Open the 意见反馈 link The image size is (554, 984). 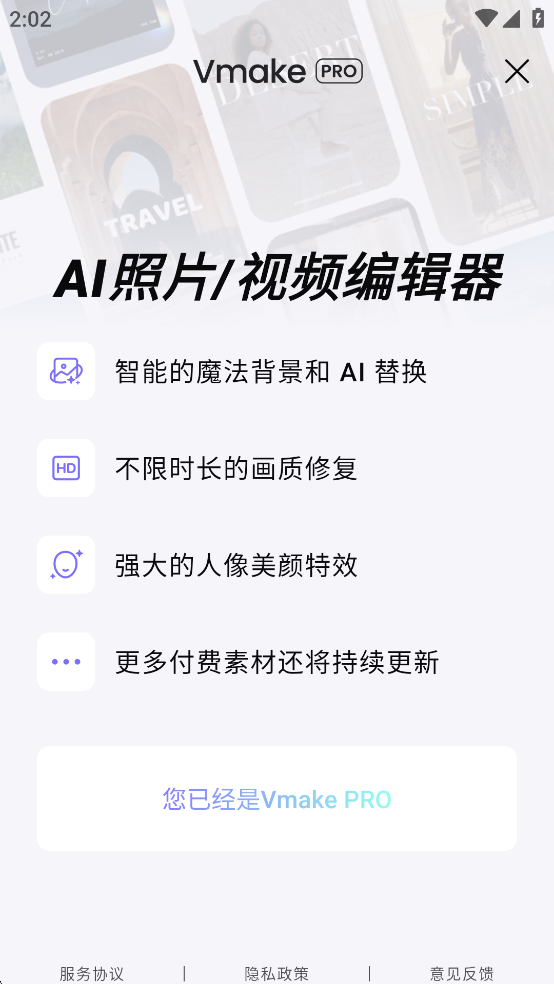[x=462, y=973]
